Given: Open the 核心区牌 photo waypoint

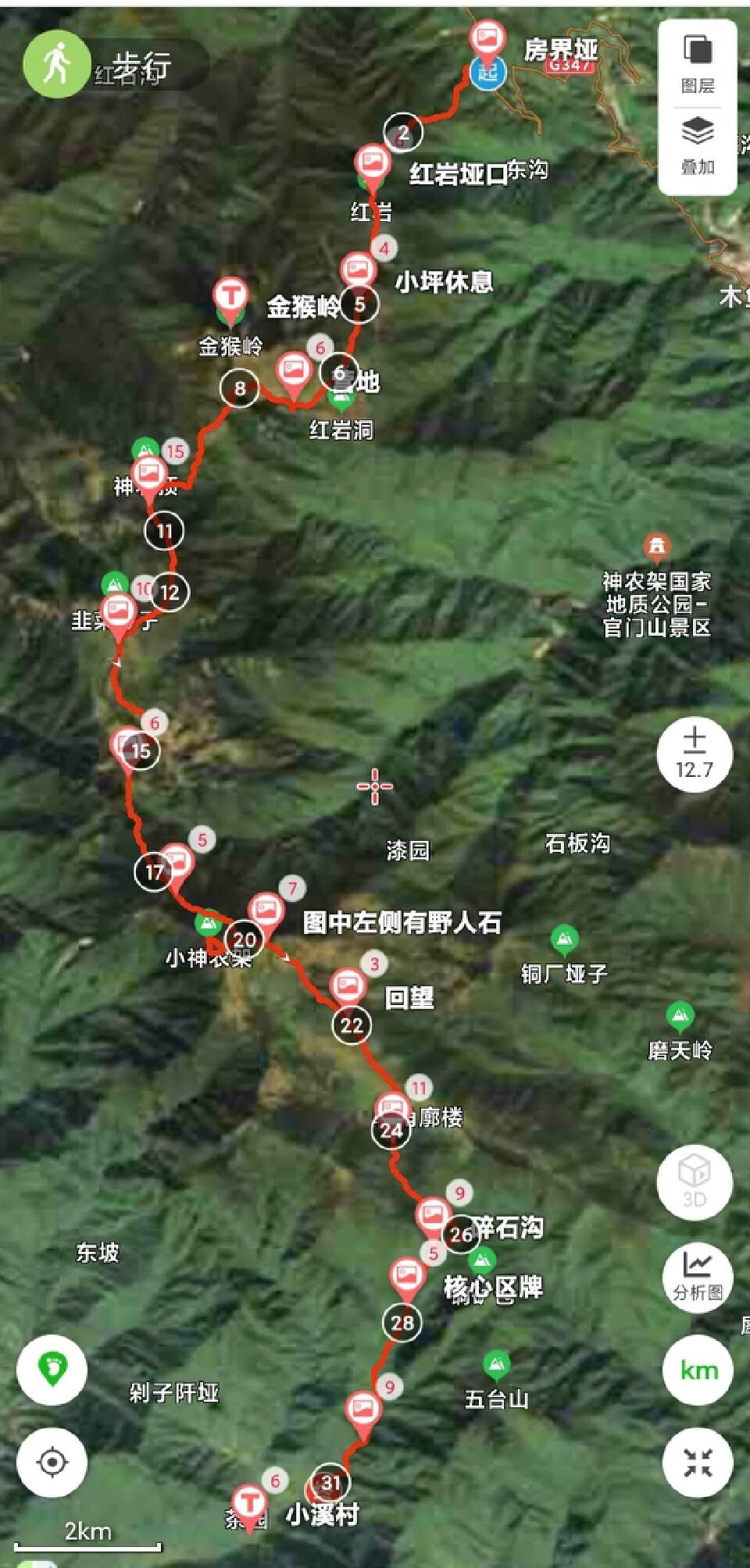Looking at the screenshot, I should [x=407, y=1276].
